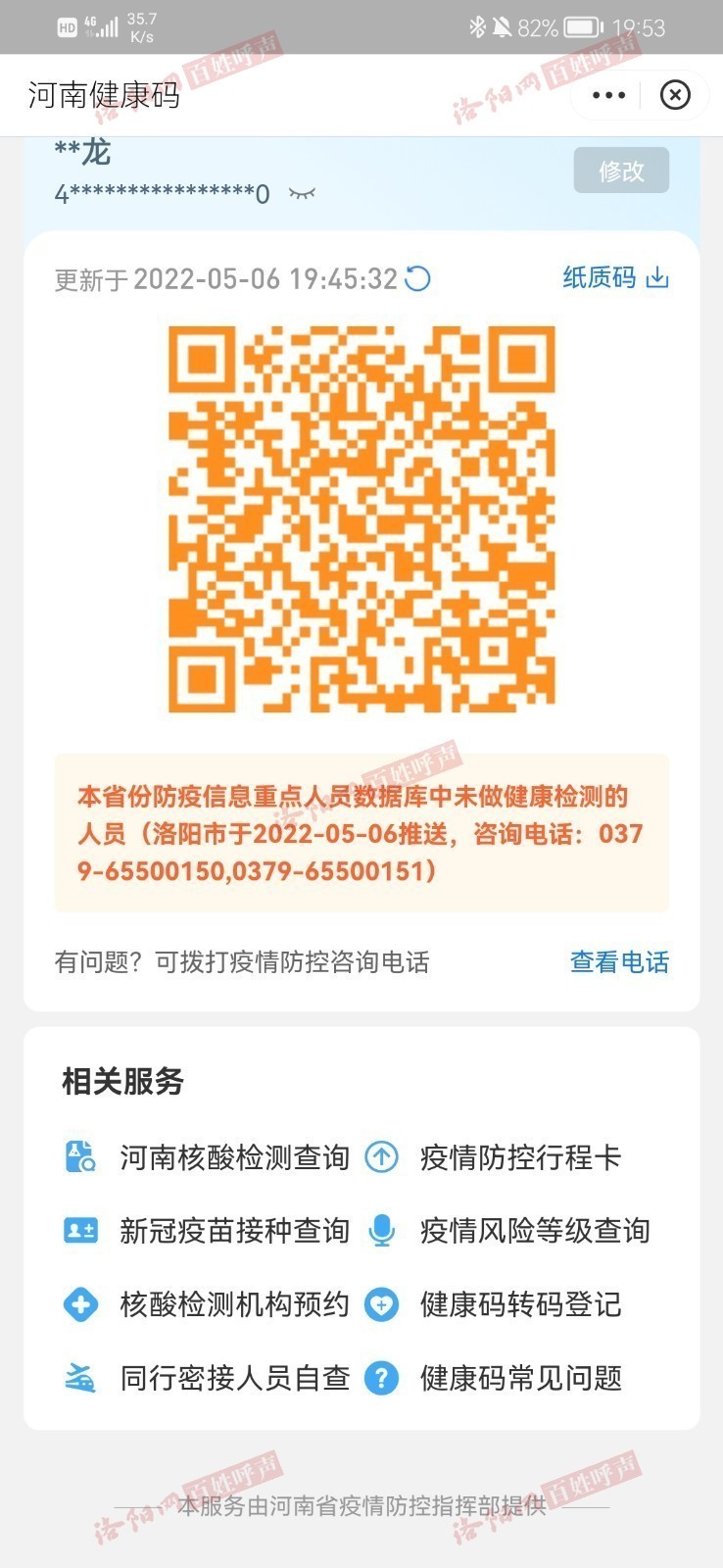Image resolution: width=723 pixels, height=1568 pixels.
Task: Refresh the health code update time
Action: pyautogui.click(x=417, y=279)
